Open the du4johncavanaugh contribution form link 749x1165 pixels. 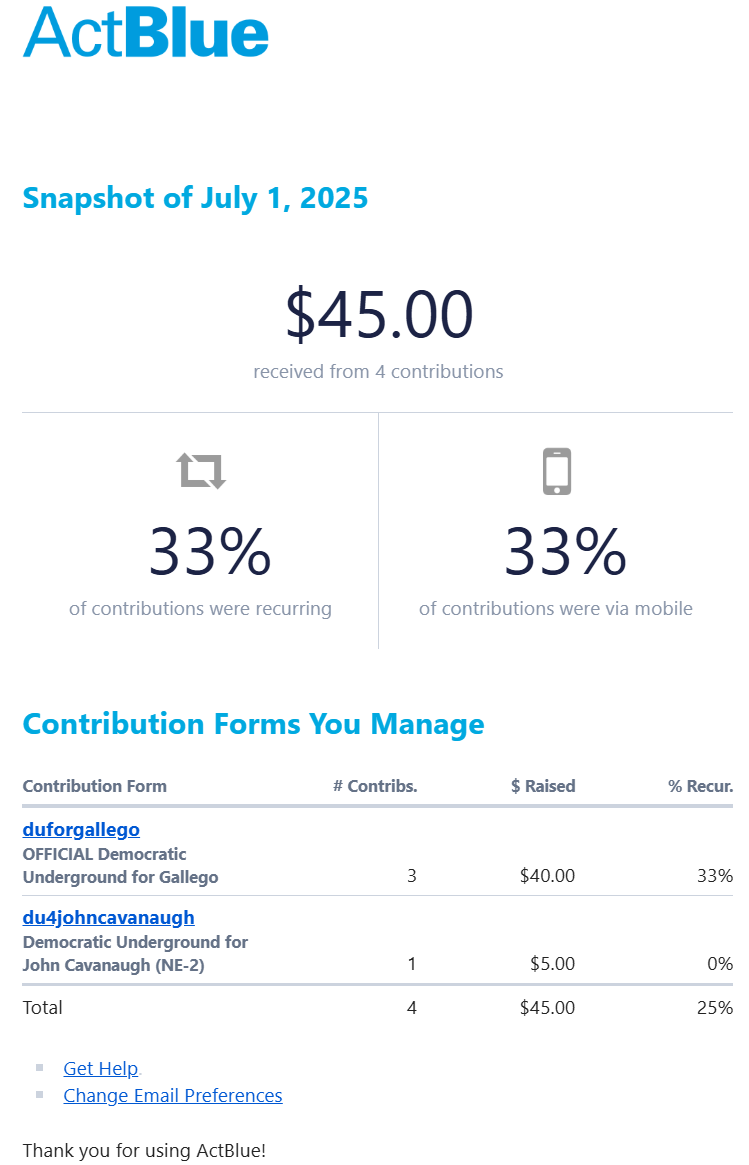click(x=108, y=917)
